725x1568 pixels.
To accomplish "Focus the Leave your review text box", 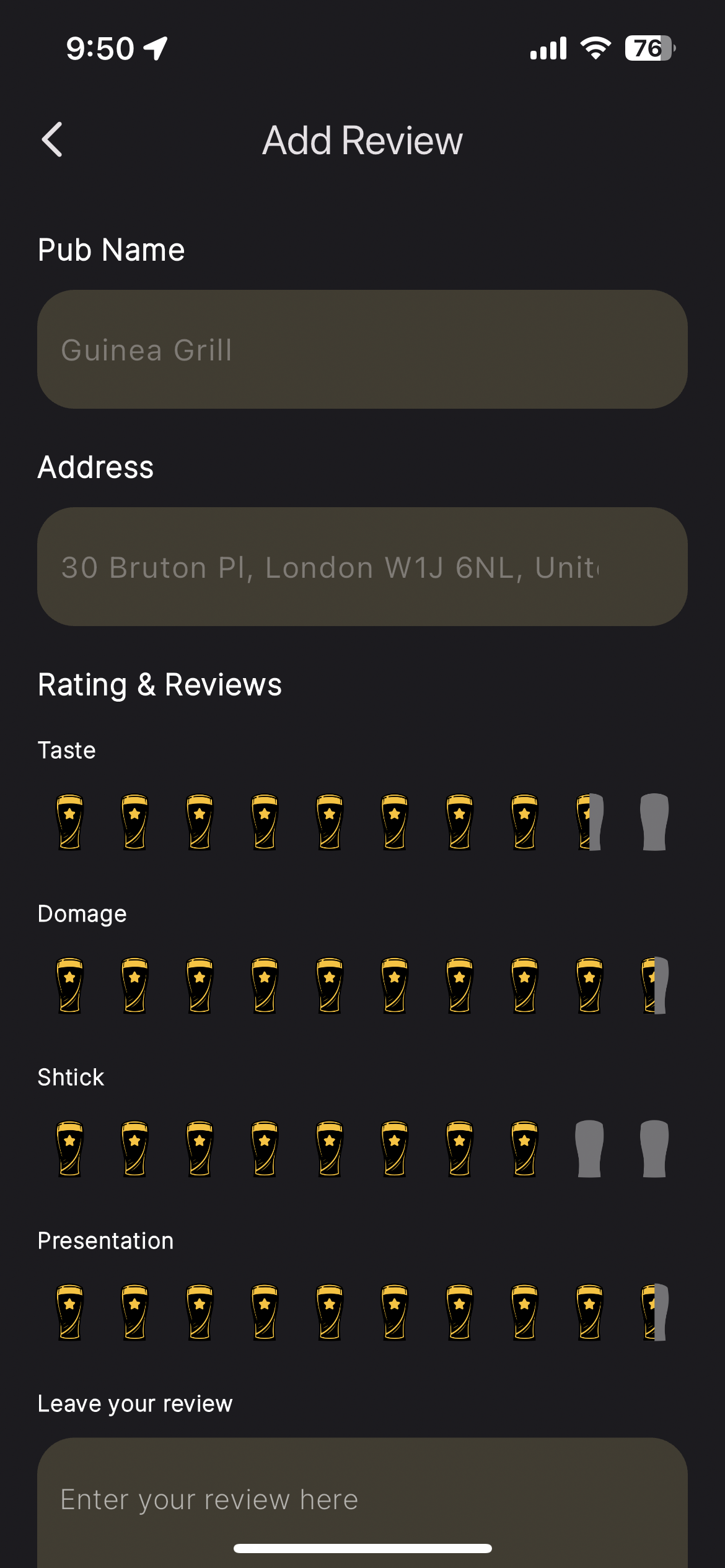I will [x=362, y=1502].
